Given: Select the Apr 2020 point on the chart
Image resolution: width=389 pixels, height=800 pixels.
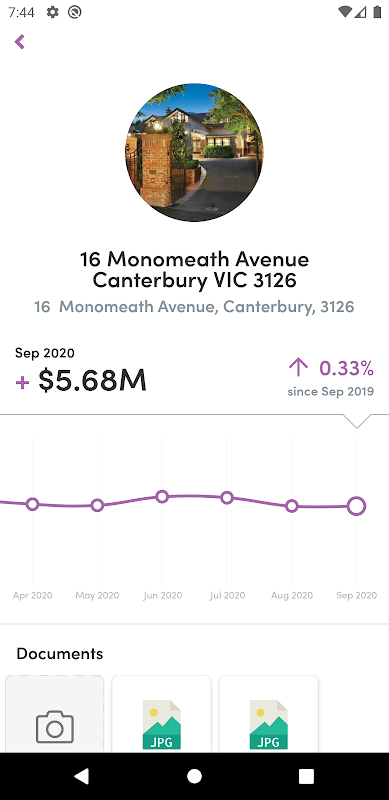Looking at the screenshot, I should pos(33,505).
